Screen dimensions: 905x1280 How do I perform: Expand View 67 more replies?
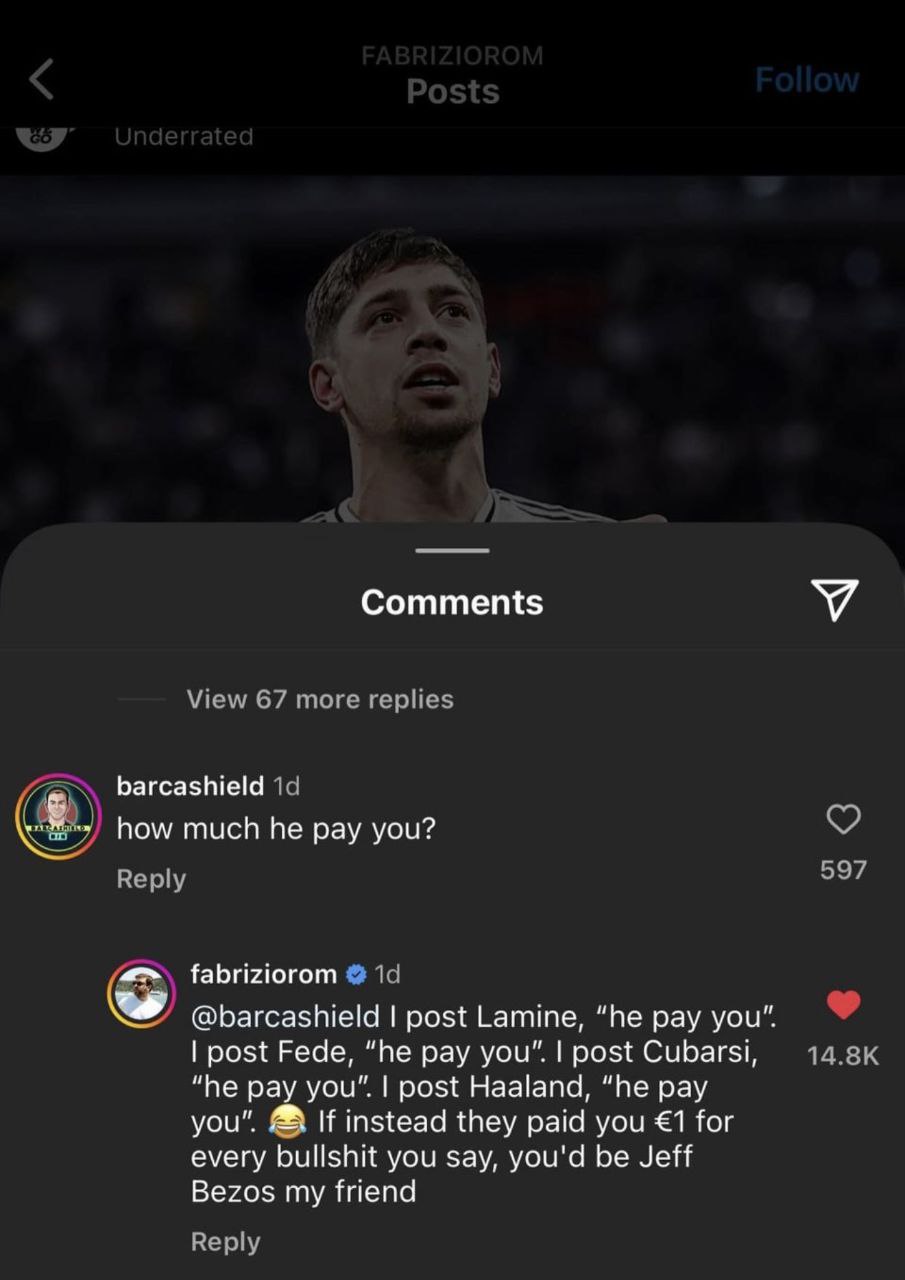(x=319, y=699)
